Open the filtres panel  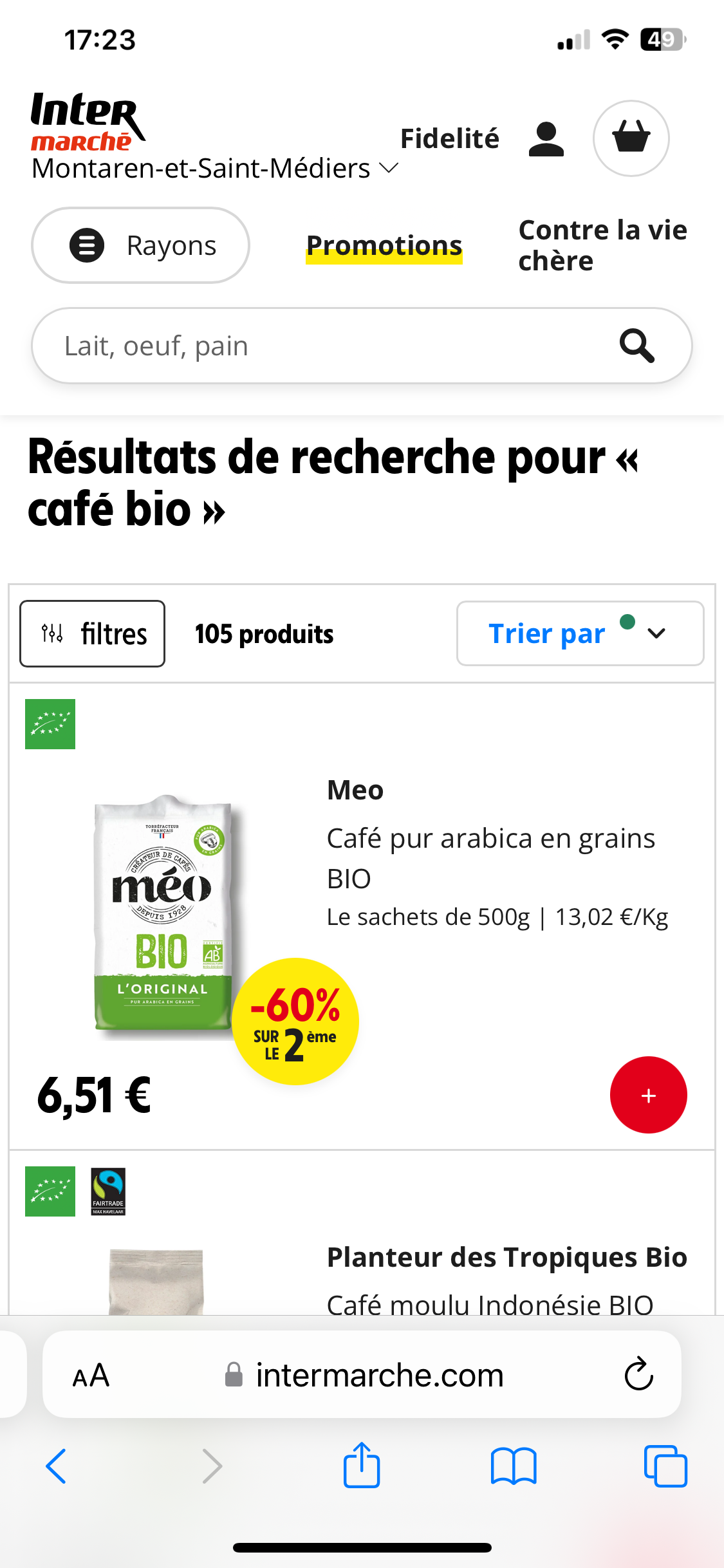point(93,634)
